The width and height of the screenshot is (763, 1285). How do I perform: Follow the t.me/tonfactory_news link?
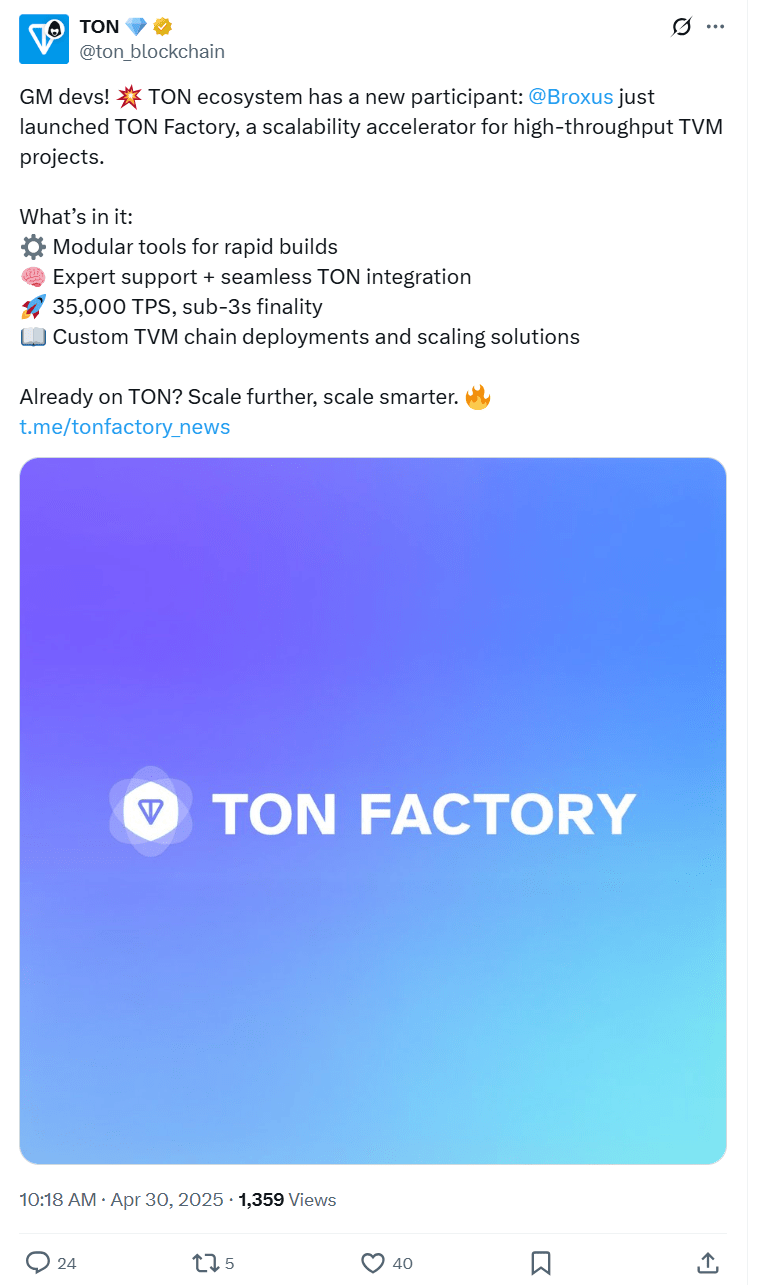click(124, 427)
